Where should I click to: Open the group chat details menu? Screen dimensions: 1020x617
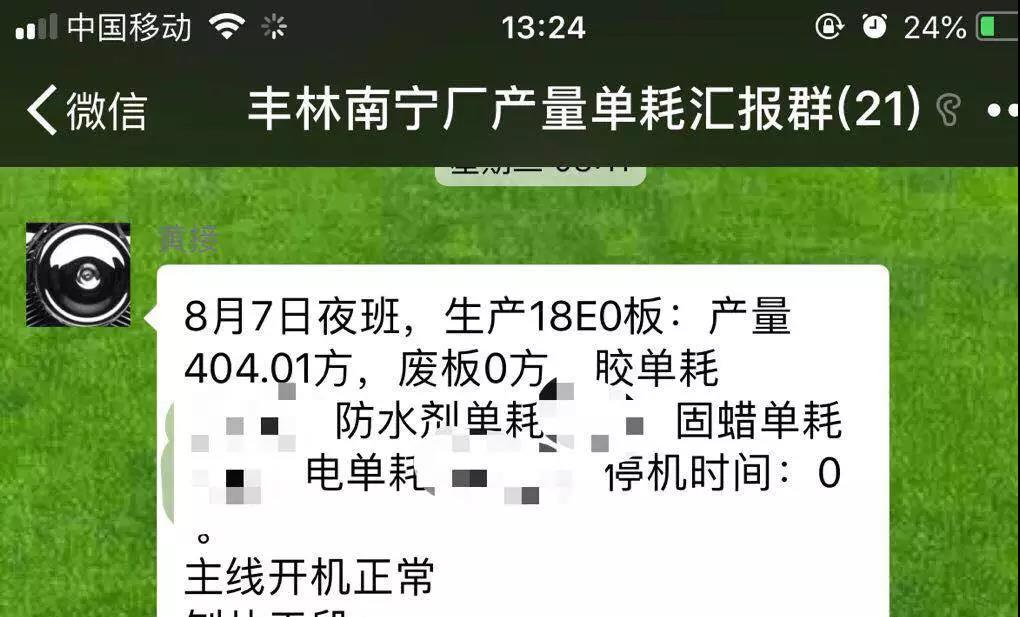point(1000,111)
